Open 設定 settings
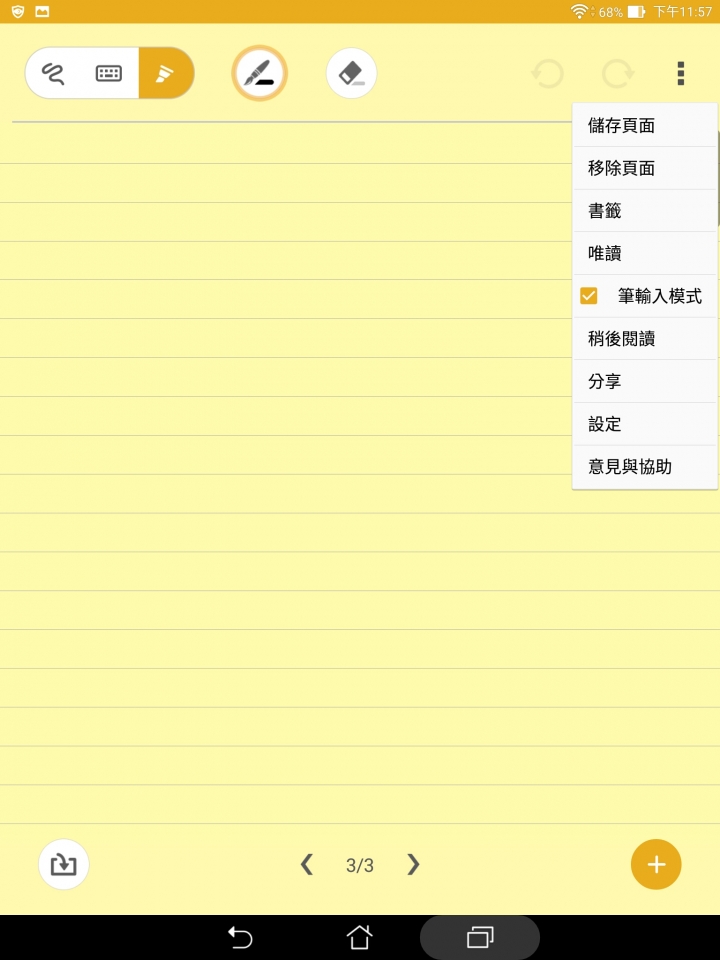Image resolution: width=720 pixels, height=960 pixels. (x=644, y=424)
